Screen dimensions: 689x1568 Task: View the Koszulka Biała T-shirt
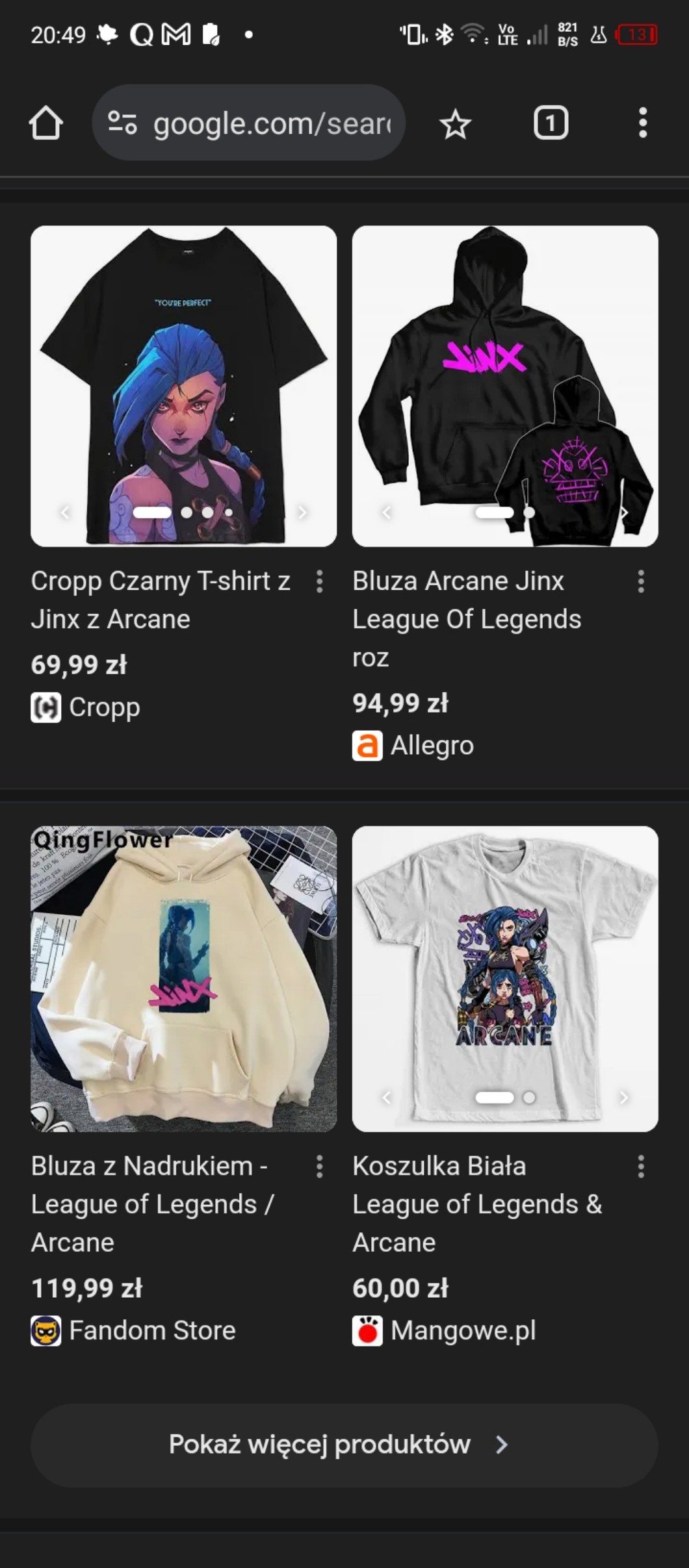point(504,979)
